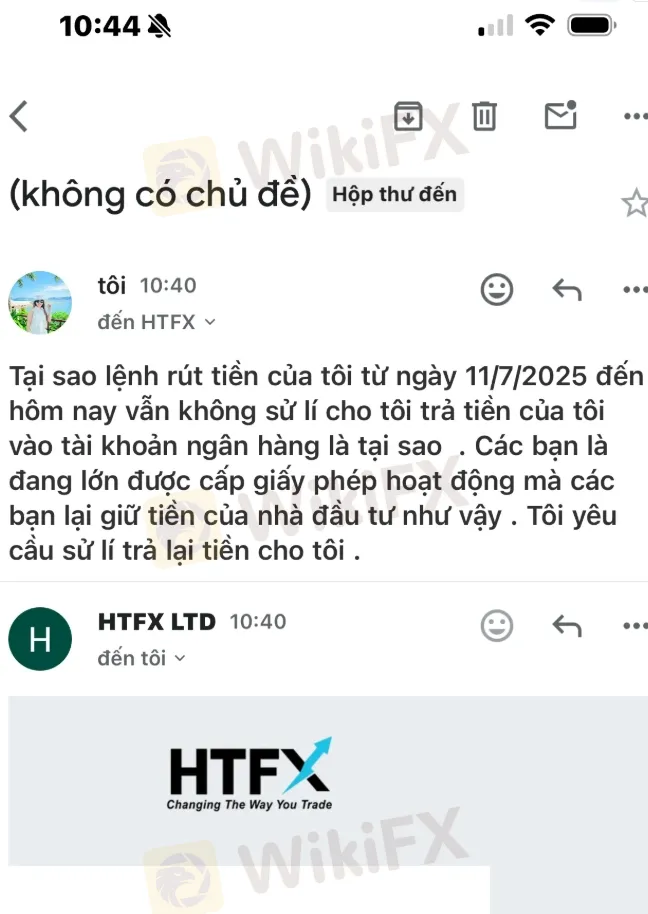The height and width of the screenshot is (914, 648).
Task: Open the top overflow menu
Action: pos(635,116)
